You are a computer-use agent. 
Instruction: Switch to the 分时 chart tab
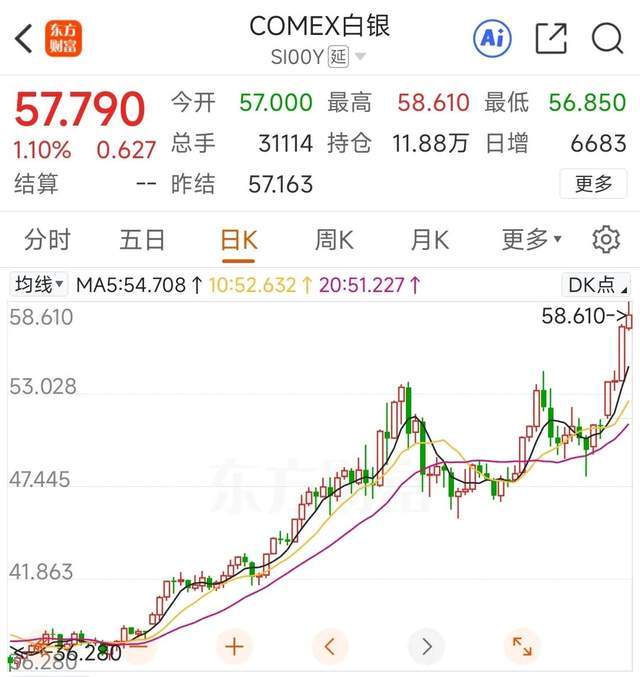(x=48, y=240)
